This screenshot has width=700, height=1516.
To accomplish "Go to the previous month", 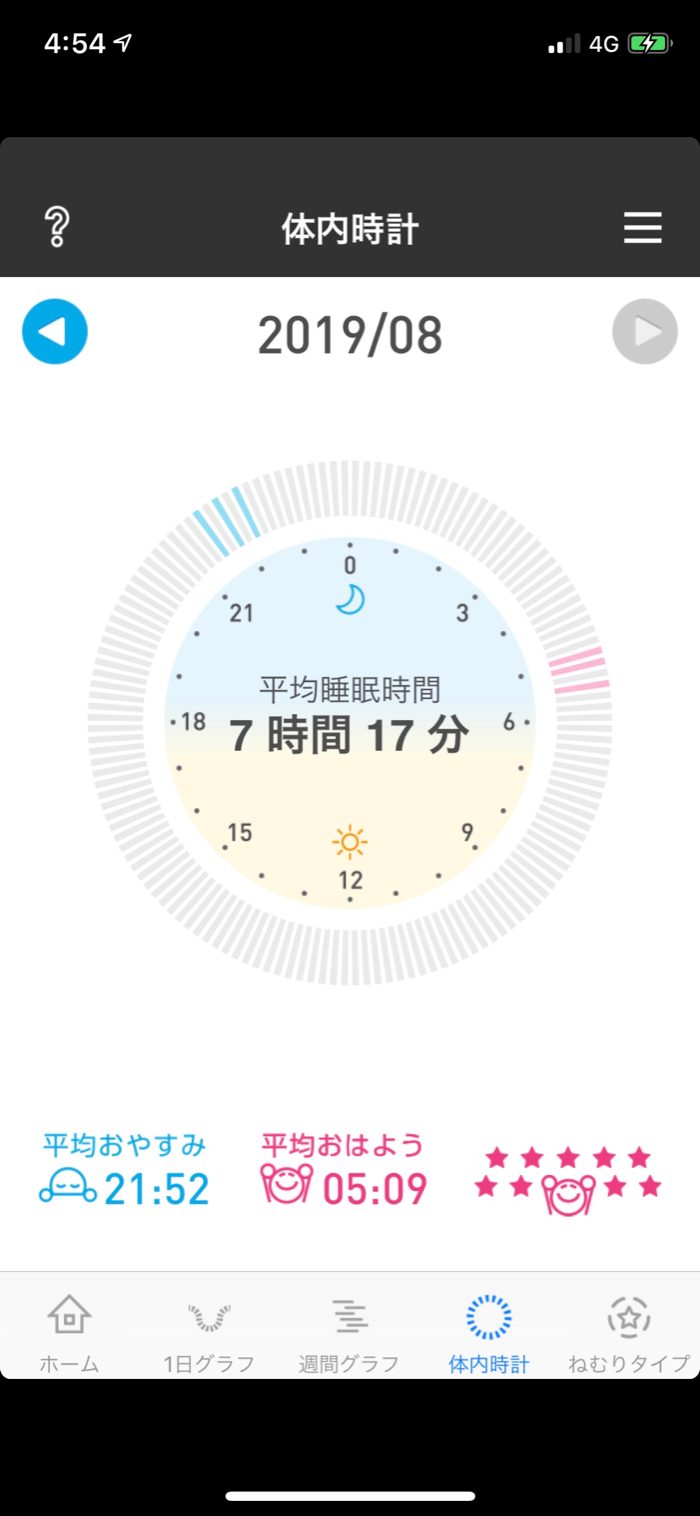I will pos(55,331).
